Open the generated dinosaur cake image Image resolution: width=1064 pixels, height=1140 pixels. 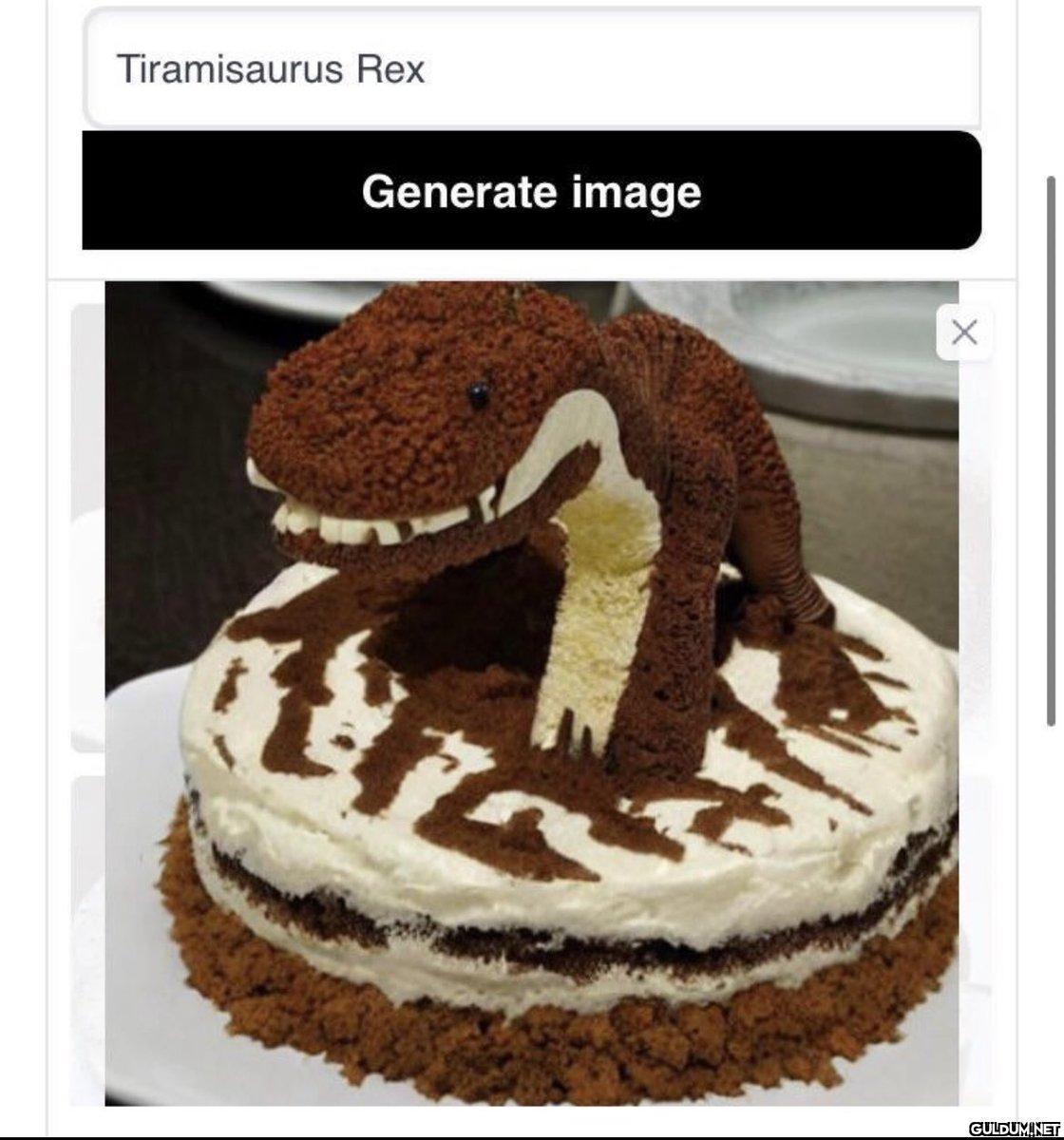(532, 693)
